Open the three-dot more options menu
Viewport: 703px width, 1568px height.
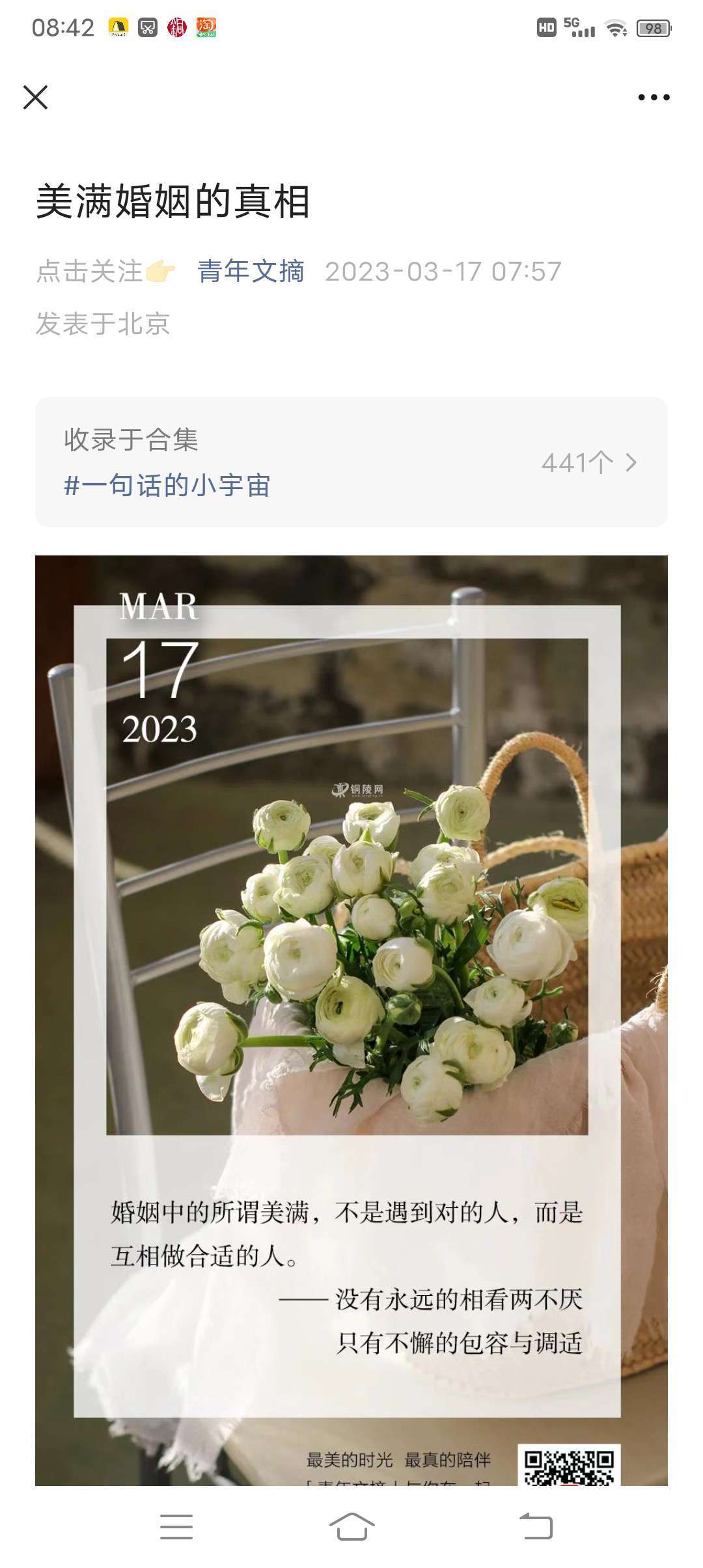tap(654, 98)
